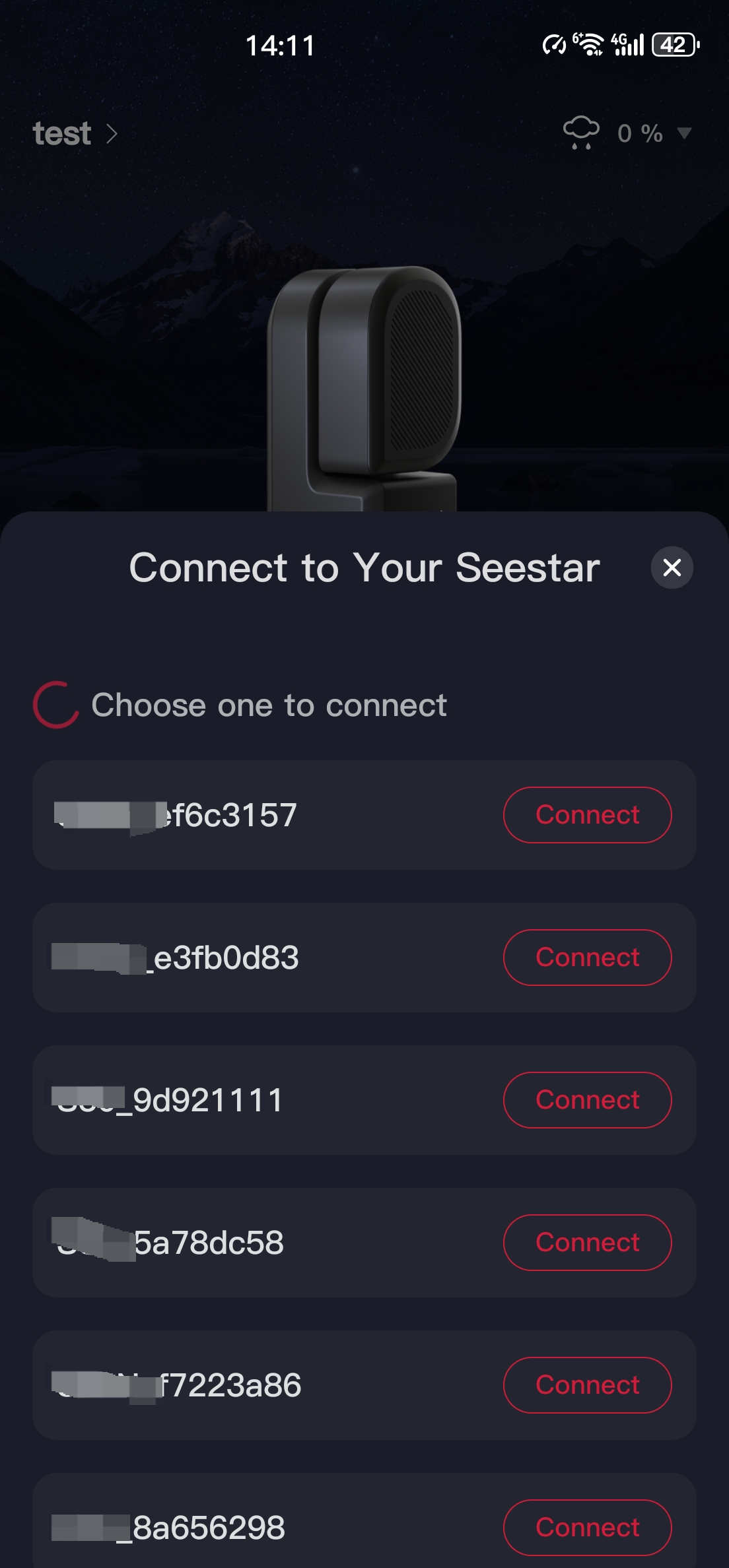
Task: Connect to device ending 9d921111
Action: pos(587,1100)
